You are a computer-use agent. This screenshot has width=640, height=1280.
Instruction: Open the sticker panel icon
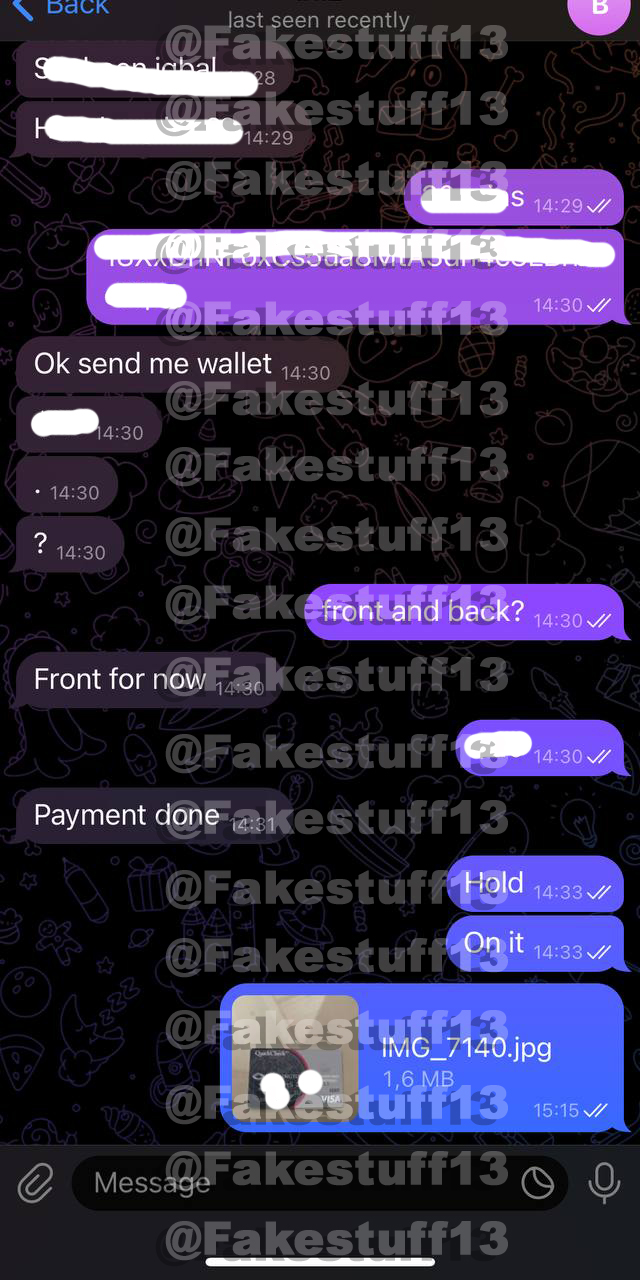click(x=538, y=1184)
